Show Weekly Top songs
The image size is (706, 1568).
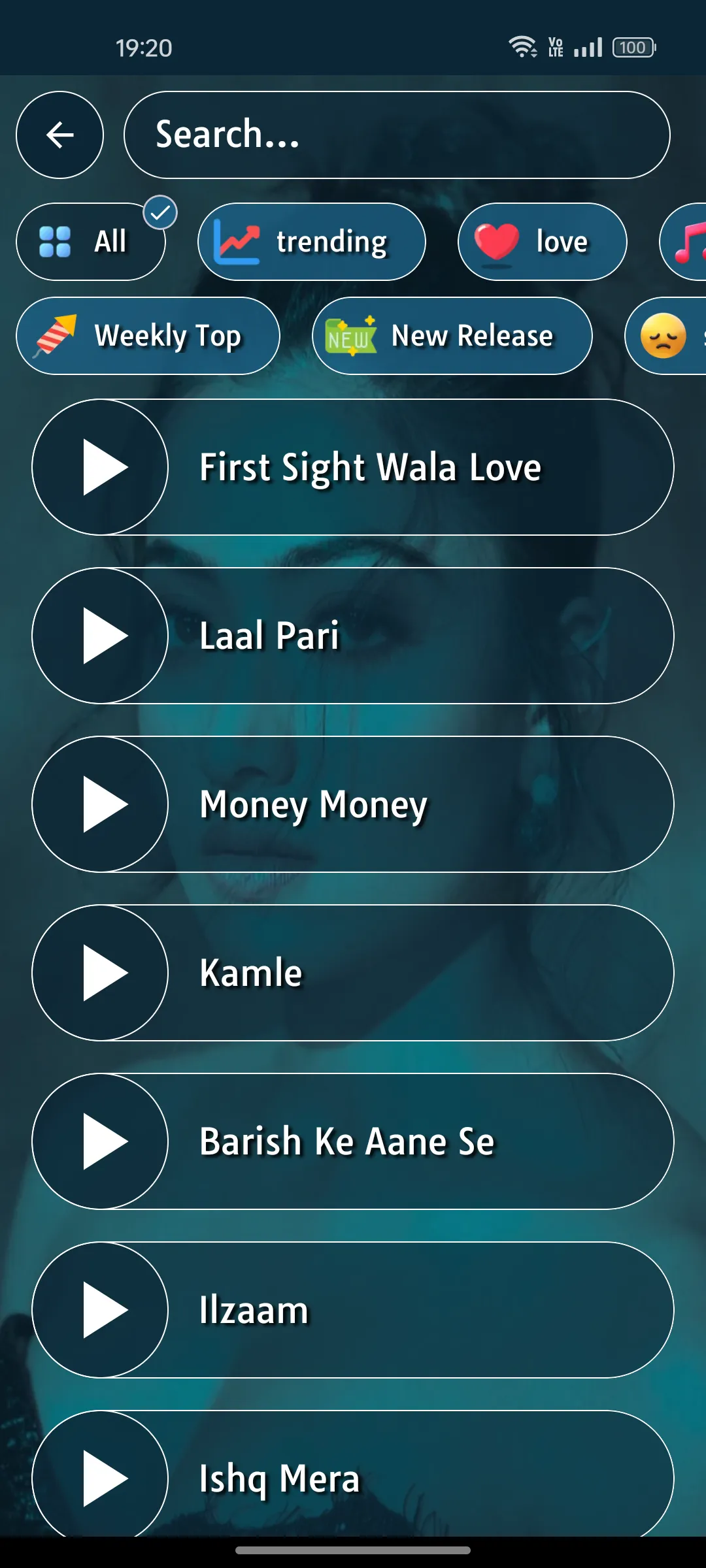[148, 336]
